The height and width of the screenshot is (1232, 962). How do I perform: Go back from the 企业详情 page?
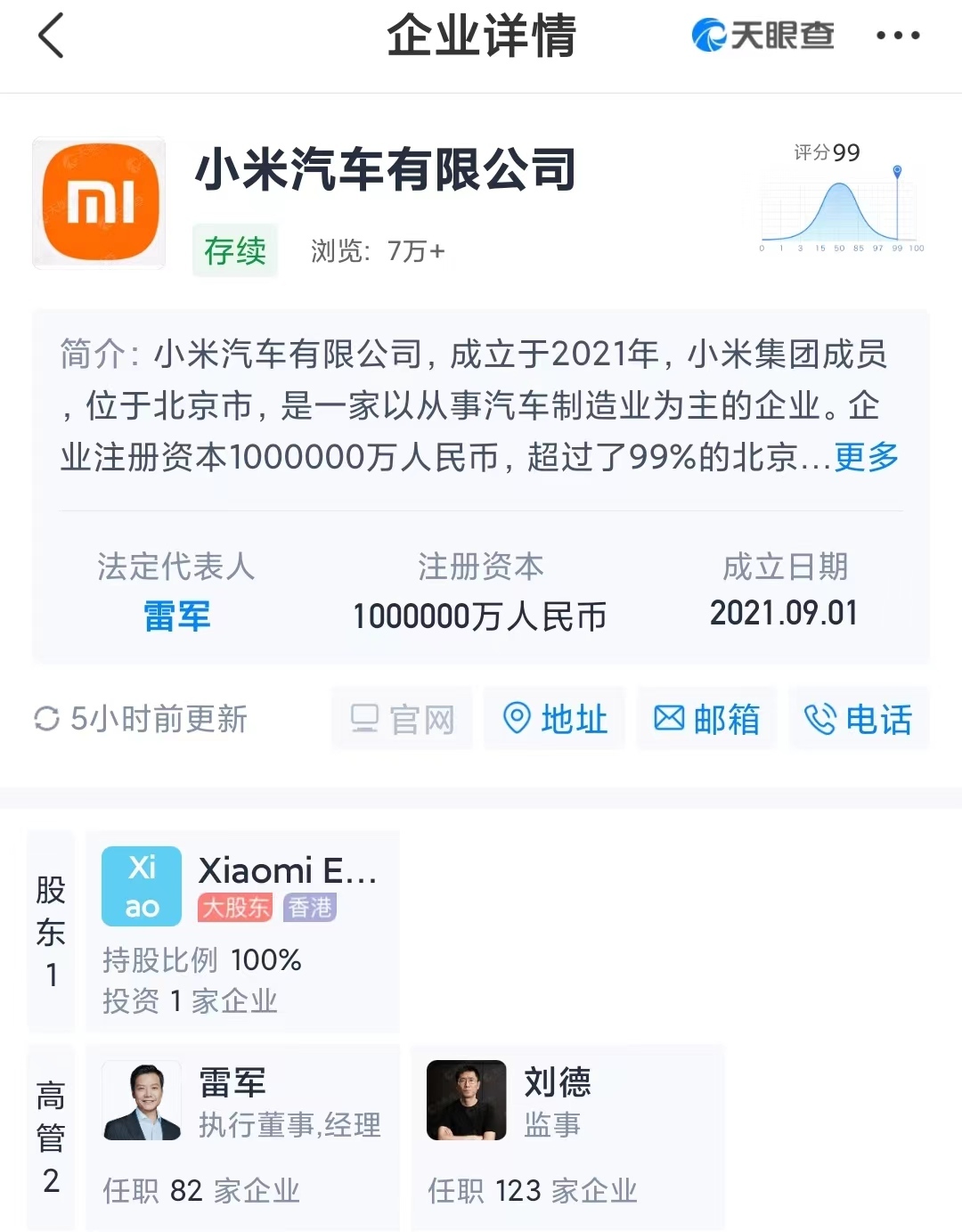[52, 37]
